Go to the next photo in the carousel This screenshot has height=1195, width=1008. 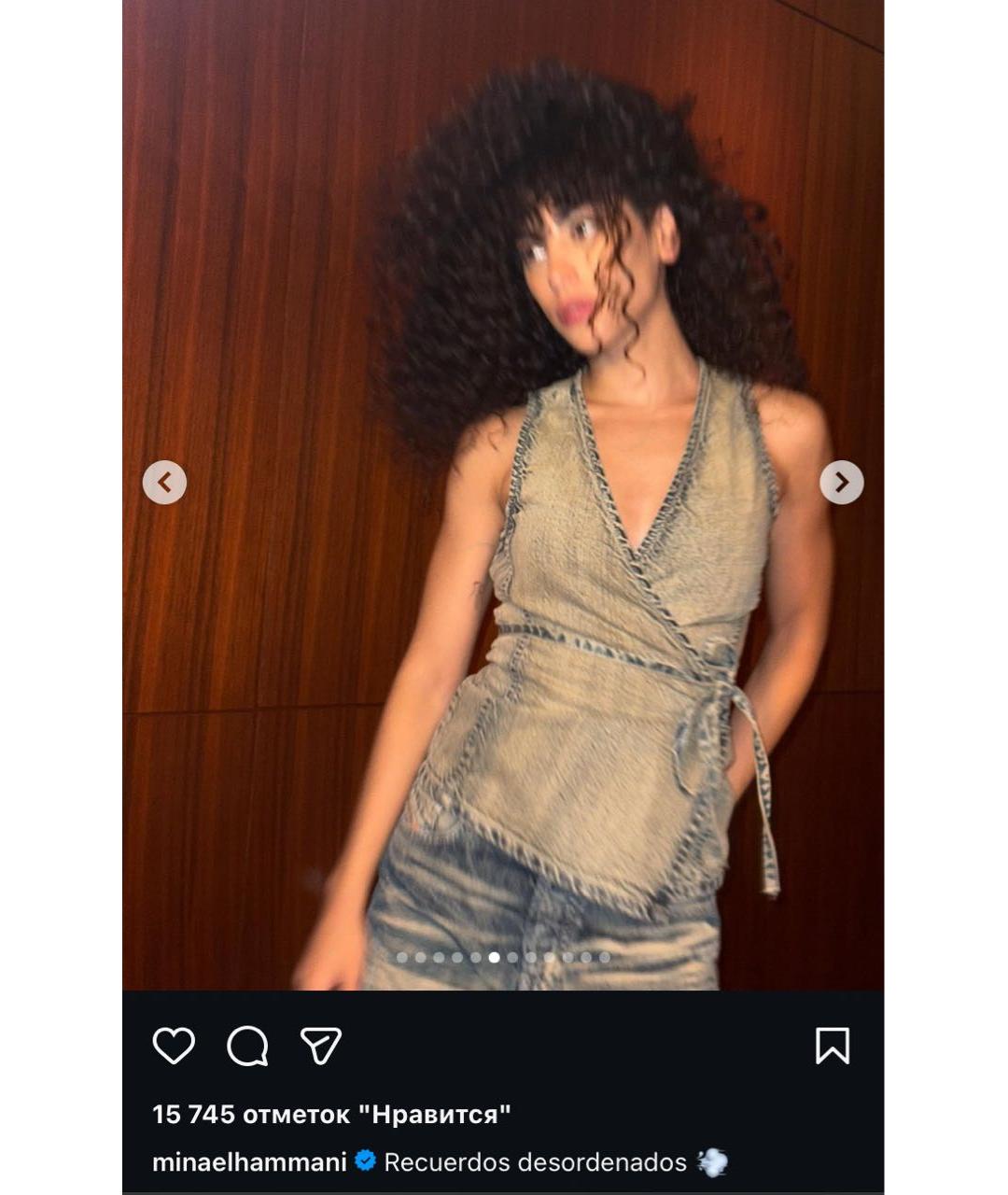(841, 483)
